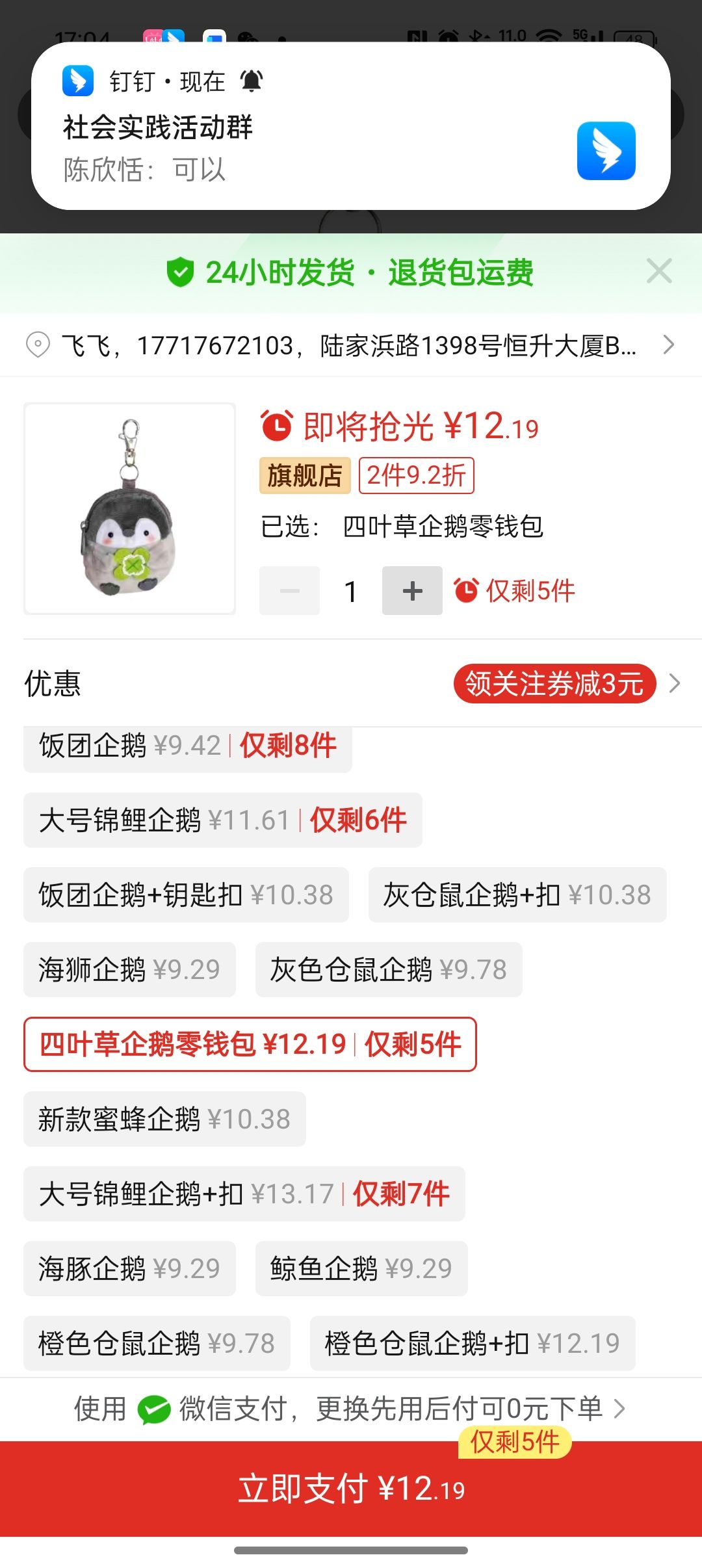
Task: Pick the 灰仓鼠企鹅+扣 variant
Action: coord(517,895)
